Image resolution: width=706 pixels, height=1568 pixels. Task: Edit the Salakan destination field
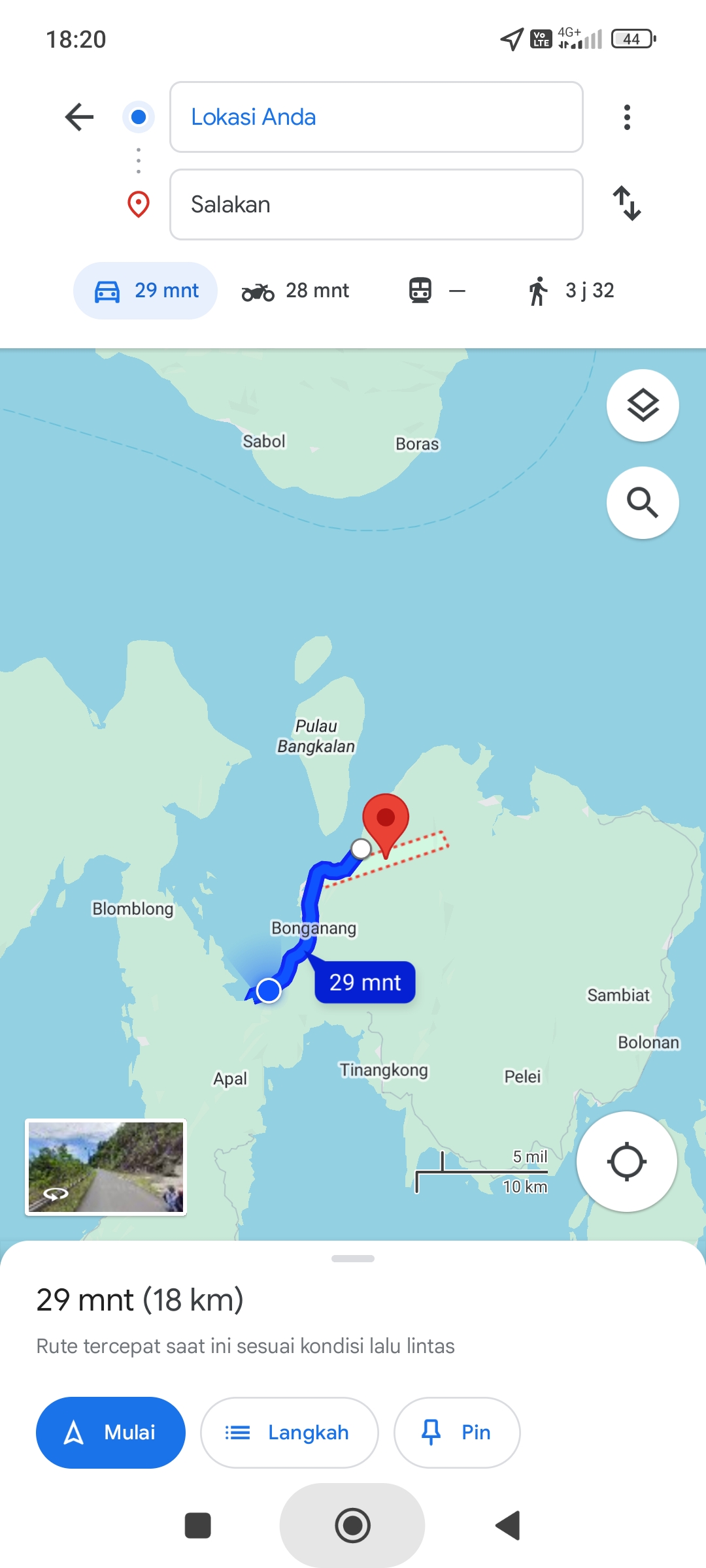click(376, 204)
